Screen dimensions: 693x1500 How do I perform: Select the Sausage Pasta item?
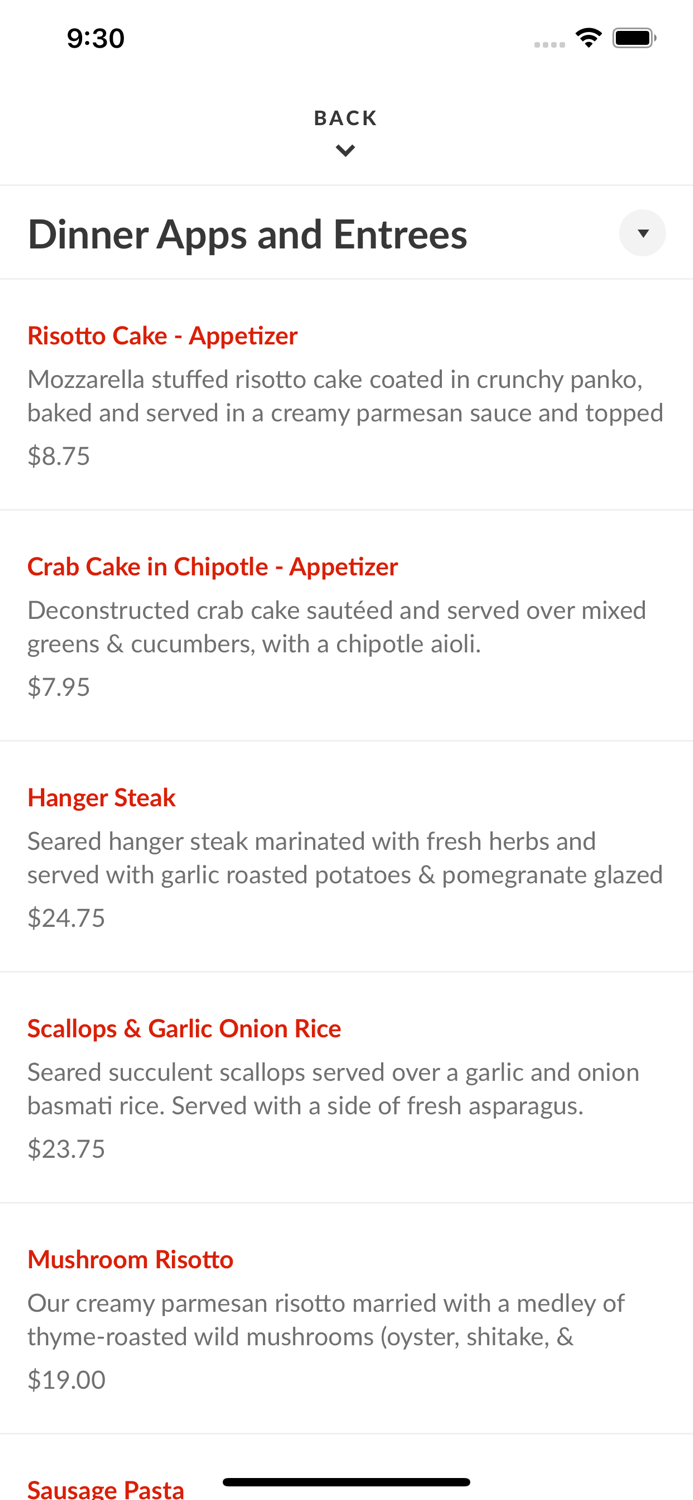click(106, 1488)
